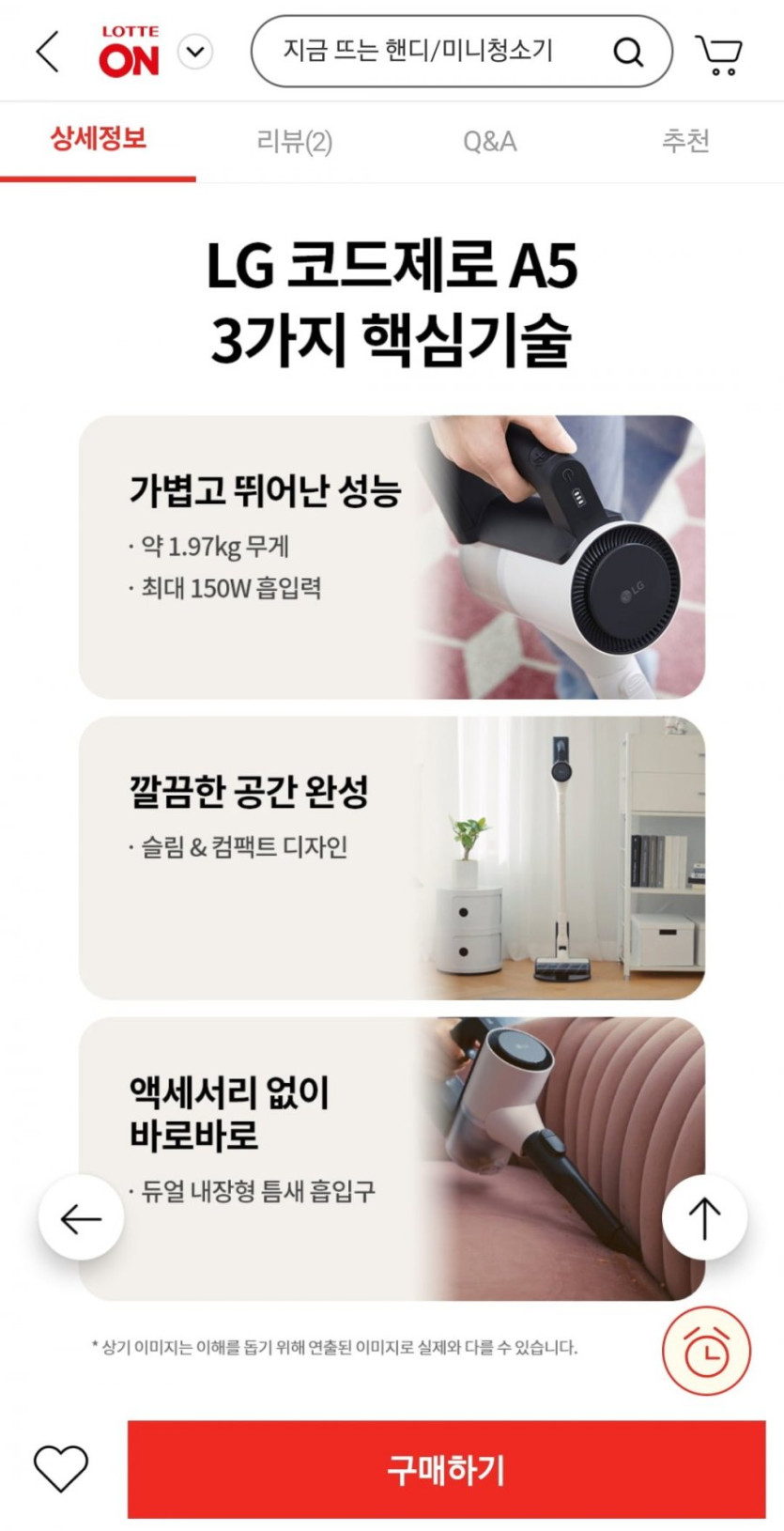Jump to top with the up-arrow button
This screenshot has height=1531, width=784.
(x=704, y=1217)
